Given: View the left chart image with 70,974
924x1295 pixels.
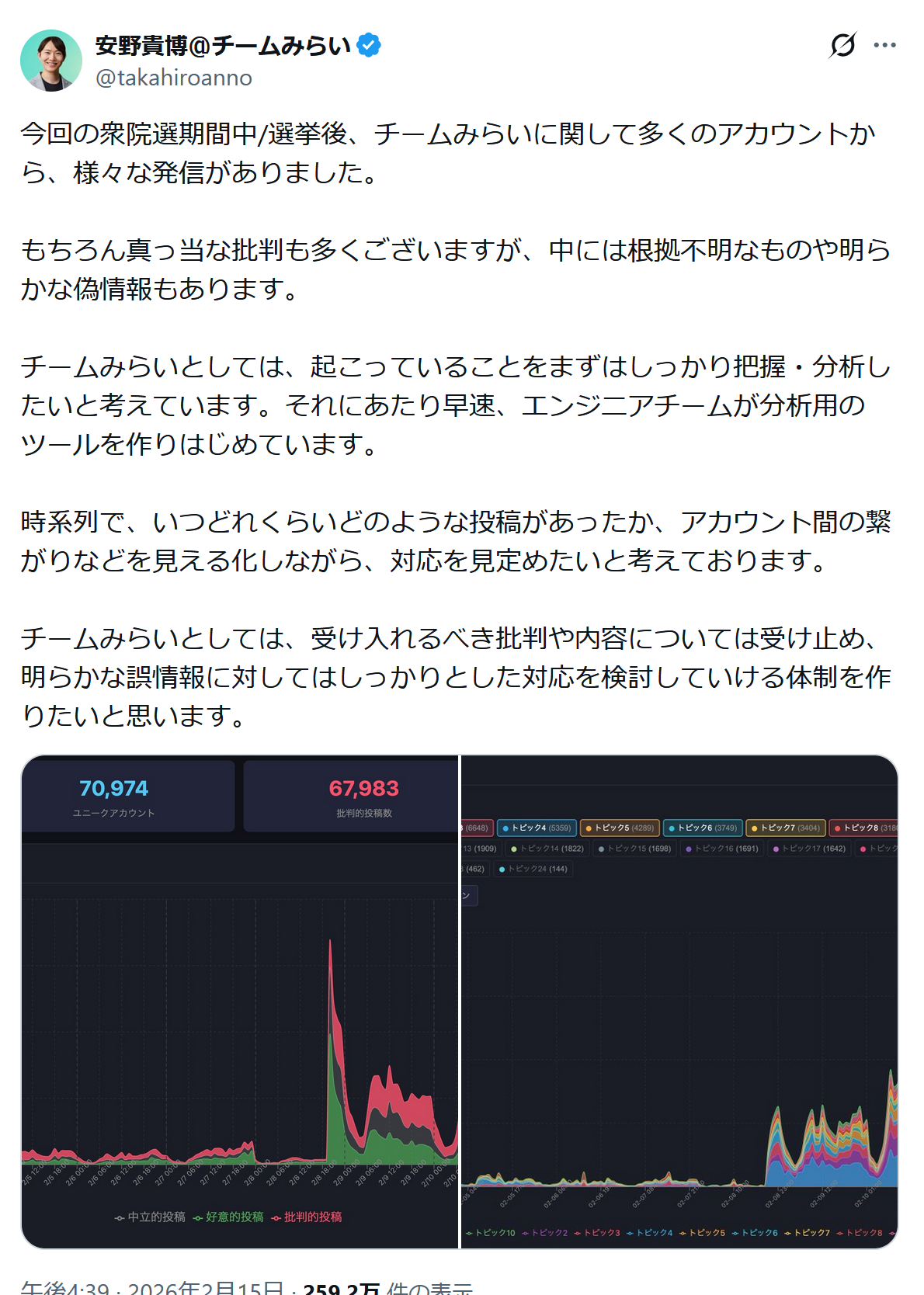Looking at the screenshot, I should click(x=240, y=1002).
